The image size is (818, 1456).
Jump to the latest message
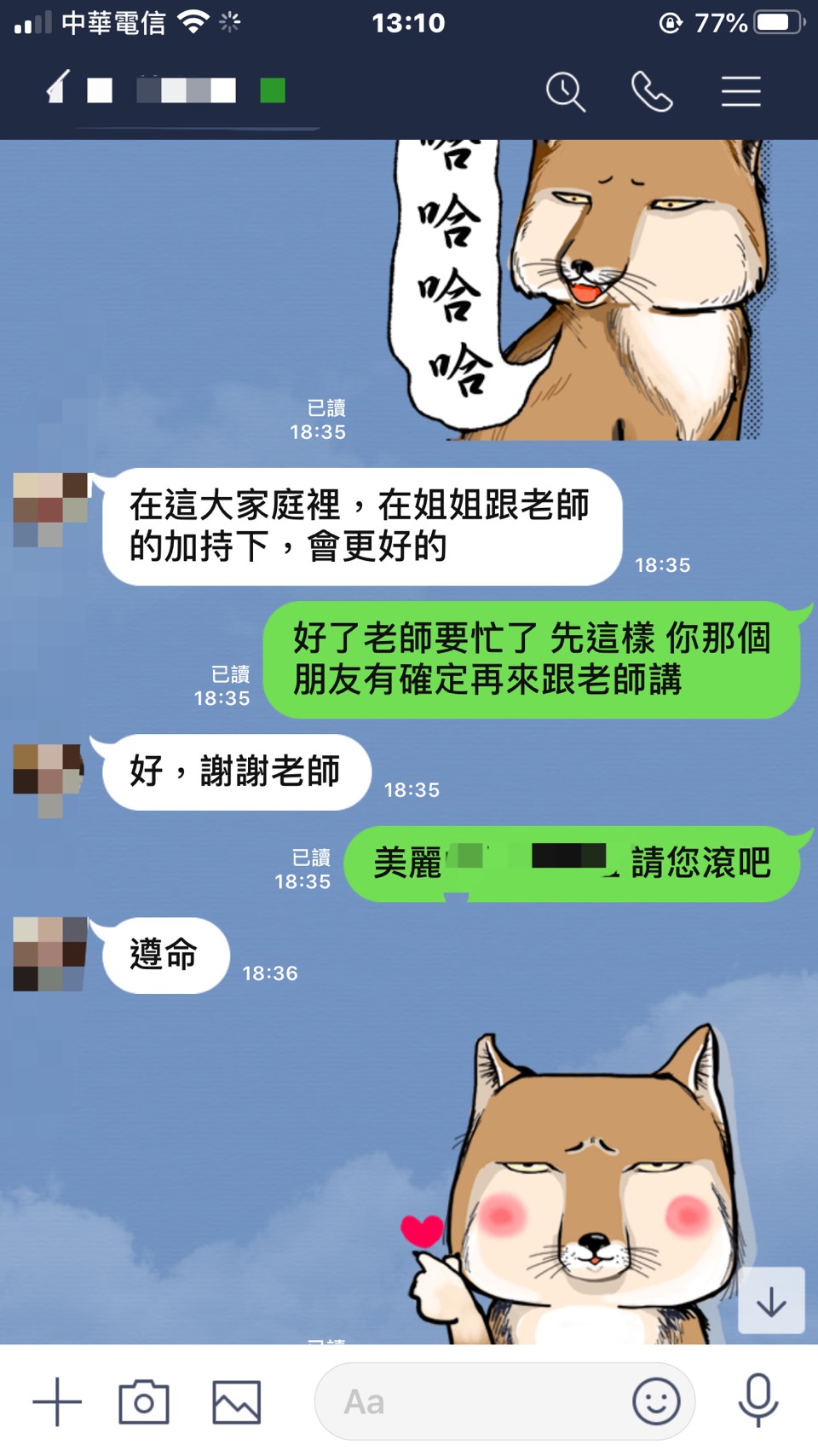771,1301
